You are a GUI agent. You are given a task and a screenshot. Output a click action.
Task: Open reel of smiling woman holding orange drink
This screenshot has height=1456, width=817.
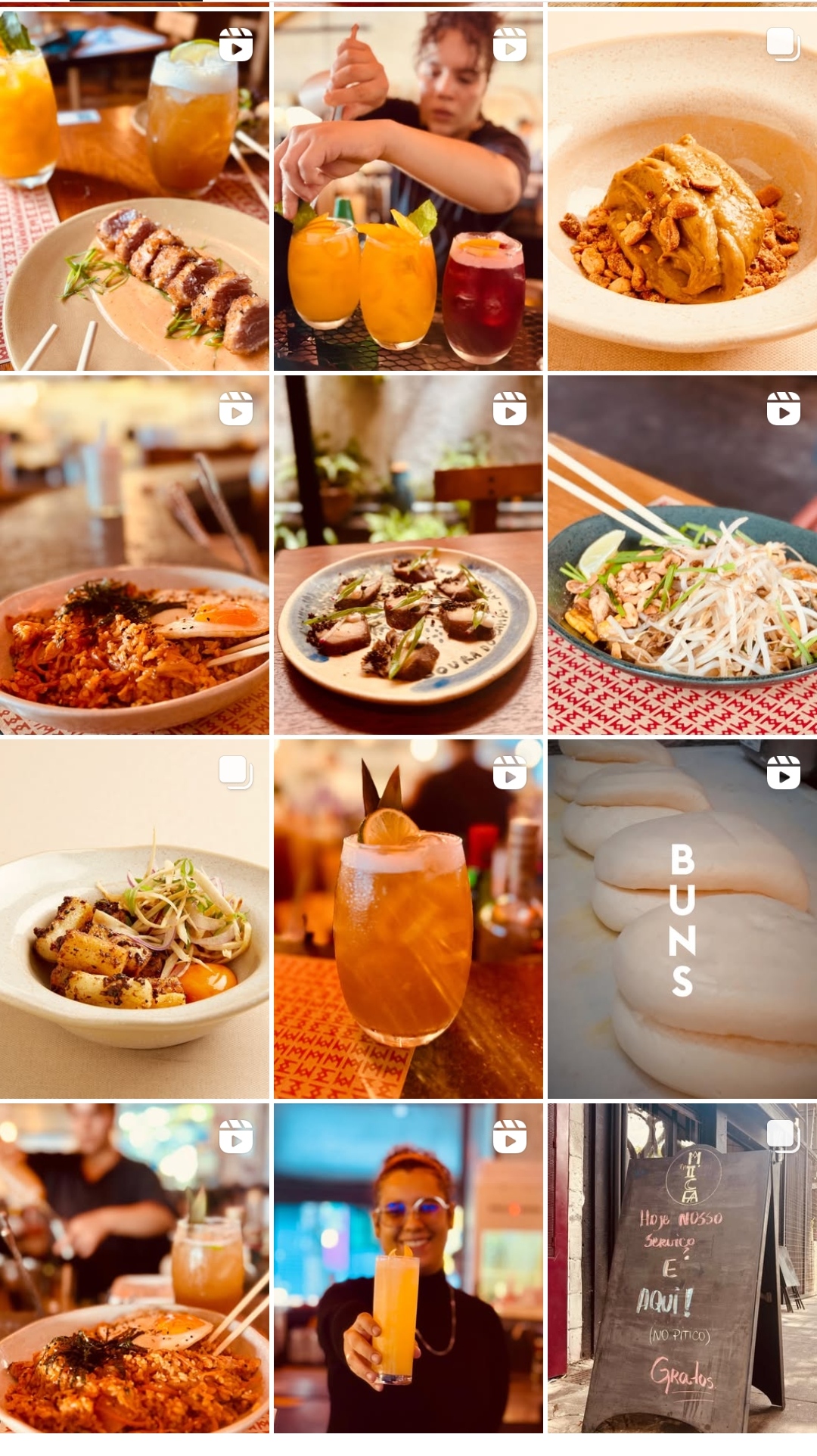pos(408,1268)
